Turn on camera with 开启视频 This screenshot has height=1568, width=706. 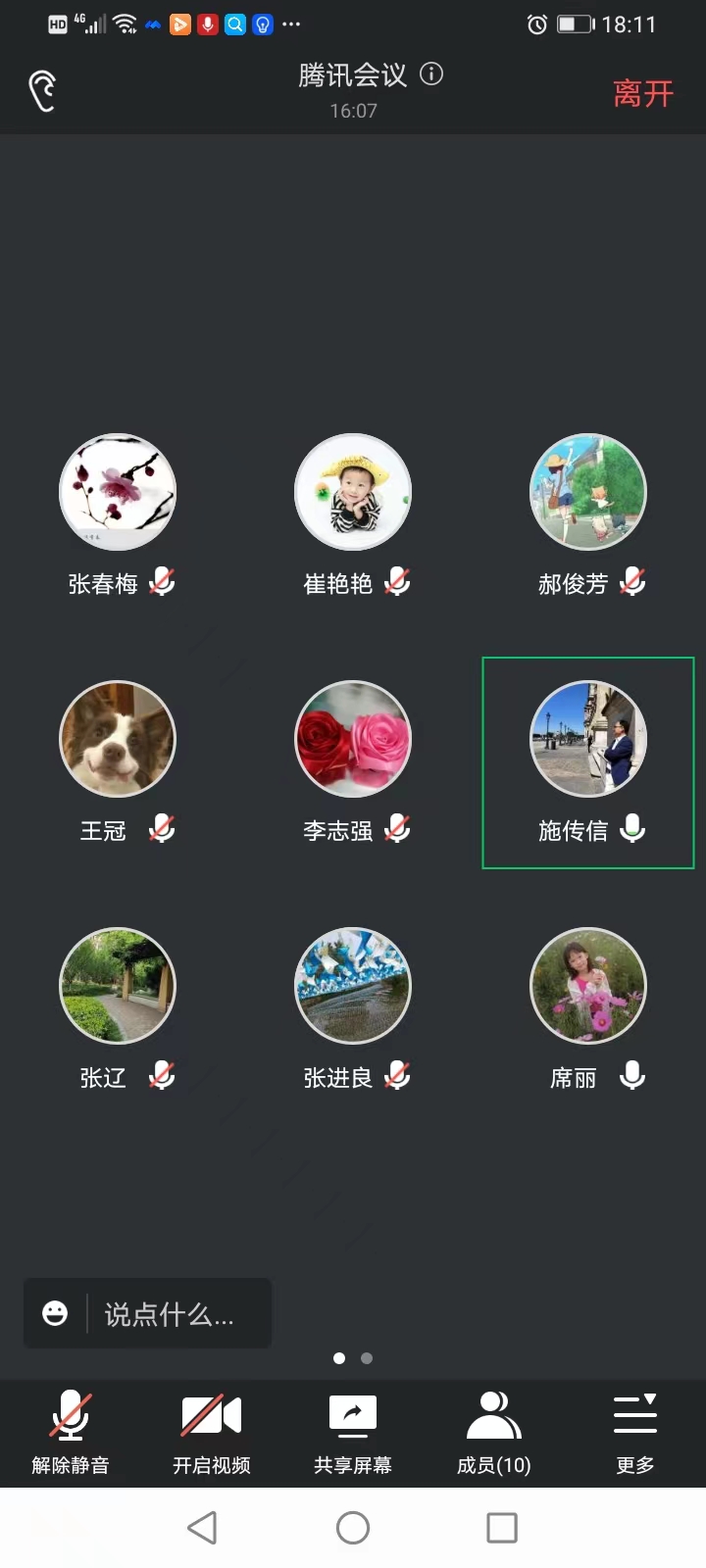click(211, 1431)
